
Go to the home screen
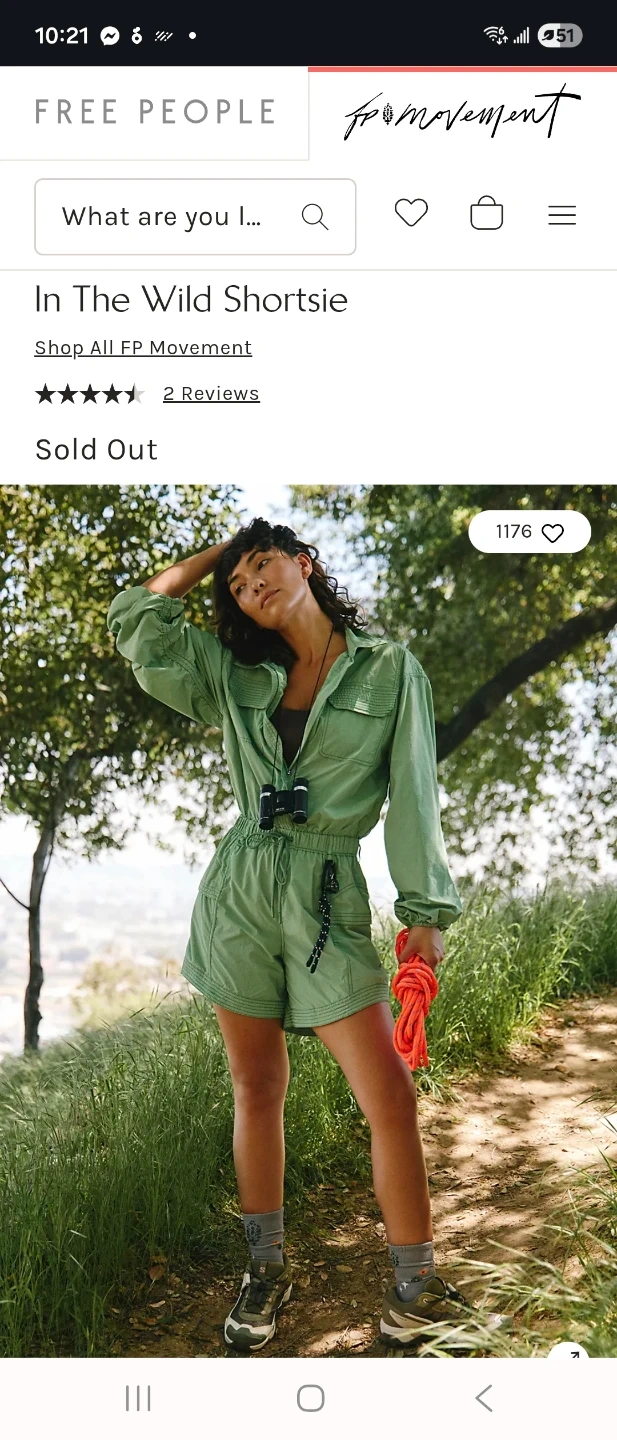(x=311, y=1398)
